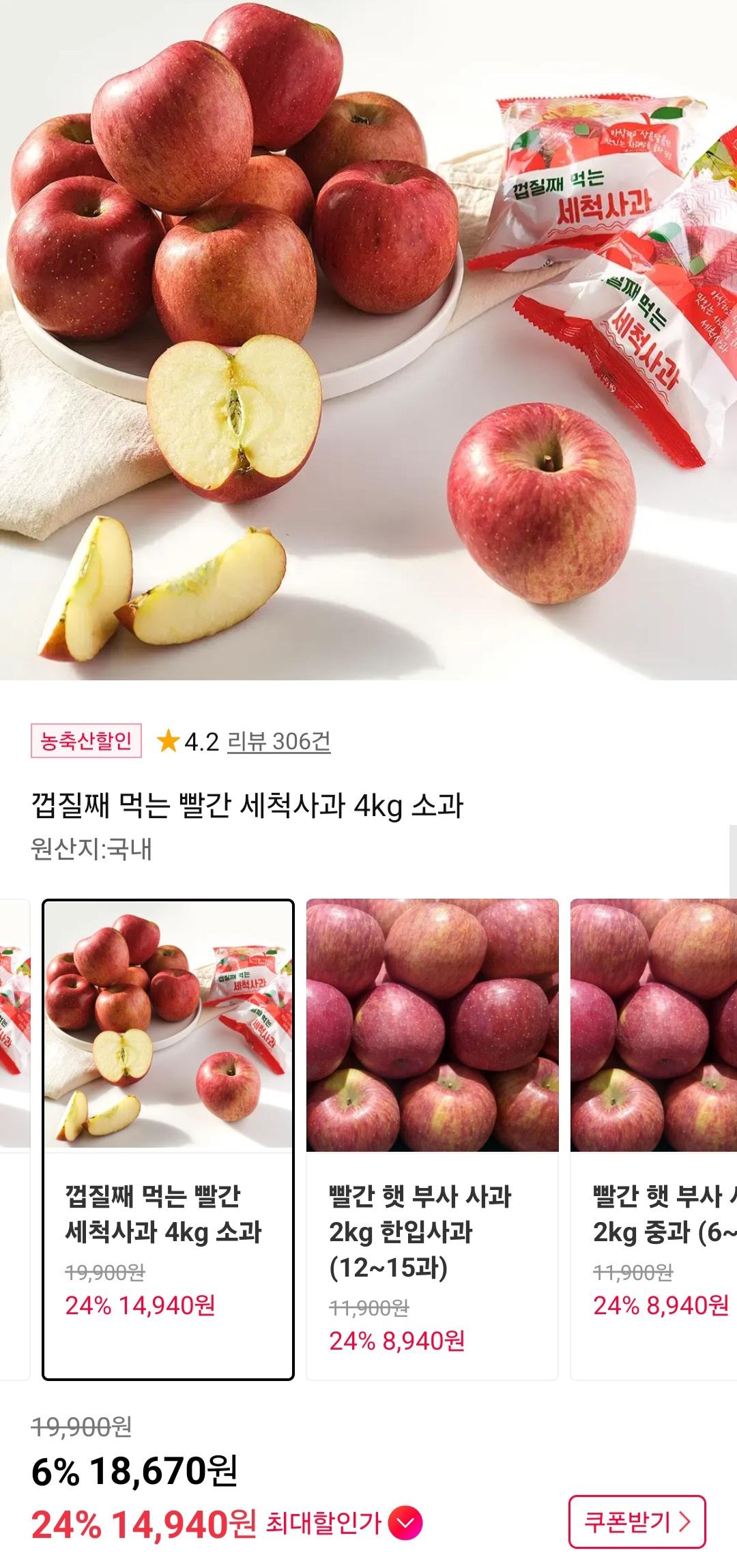Open the main apple product image
The height and width of the screenshot is (1568, 737).
click(369, 340)
